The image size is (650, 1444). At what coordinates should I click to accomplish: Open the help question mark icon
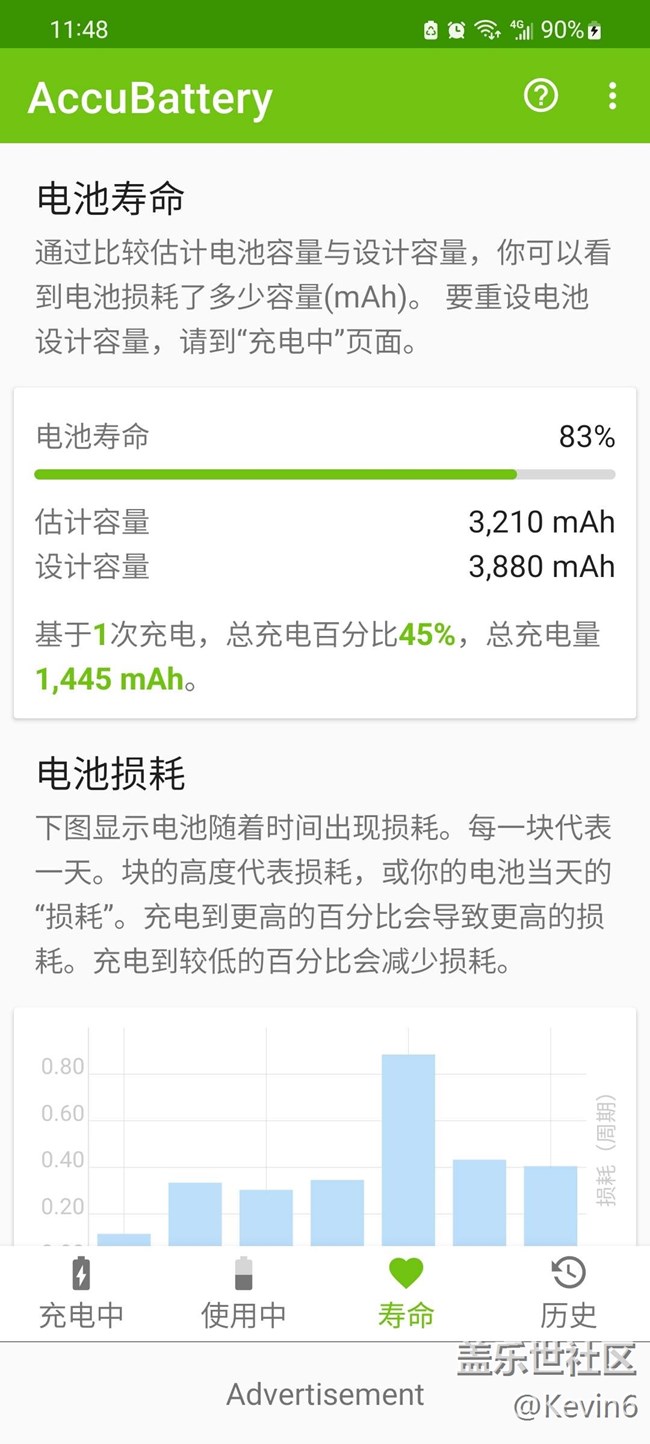click(541, 96)
